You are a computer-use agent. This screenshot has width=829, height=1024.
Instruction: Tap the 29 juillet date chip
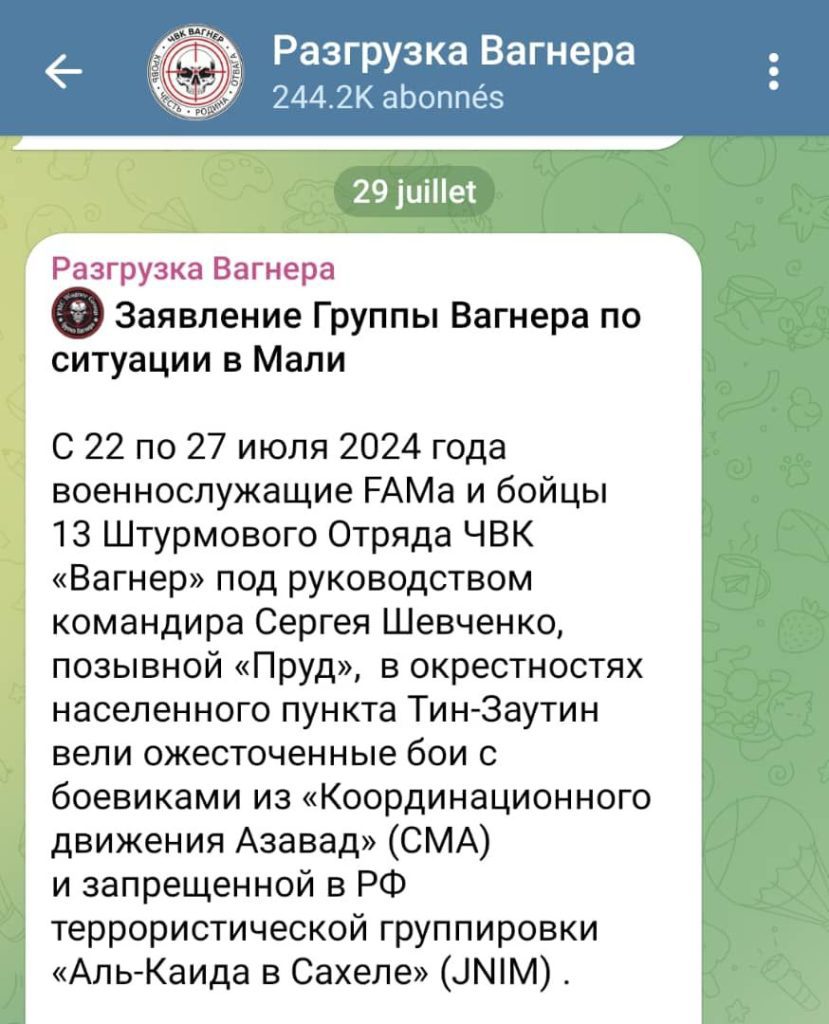pos(415,190)
